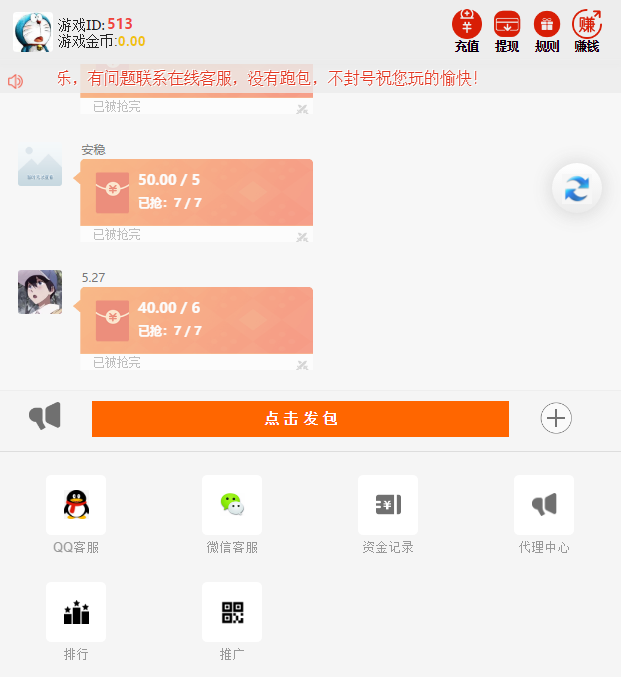Open the 50.00 / 5 red packet from 安稳
Viewport: 621px width, 677px height.
196,192
